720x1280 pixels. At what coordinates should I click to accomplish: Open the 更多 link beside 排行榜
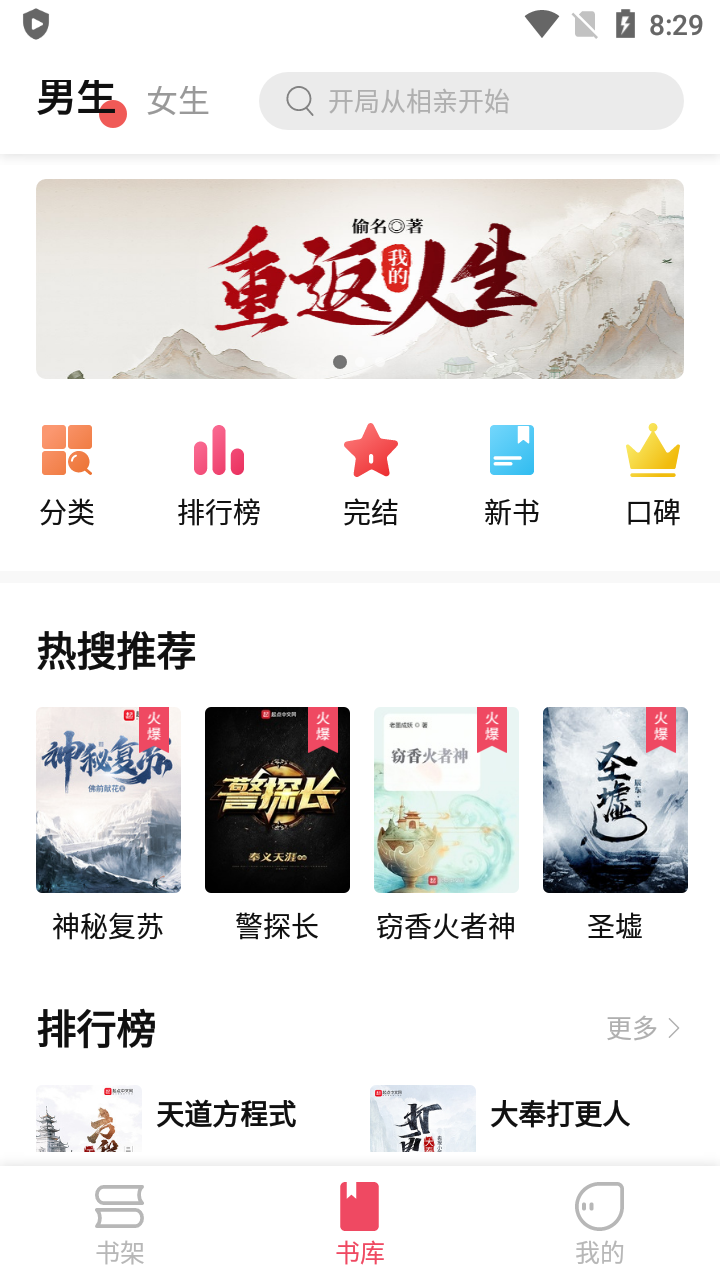tap(642, 1028)
